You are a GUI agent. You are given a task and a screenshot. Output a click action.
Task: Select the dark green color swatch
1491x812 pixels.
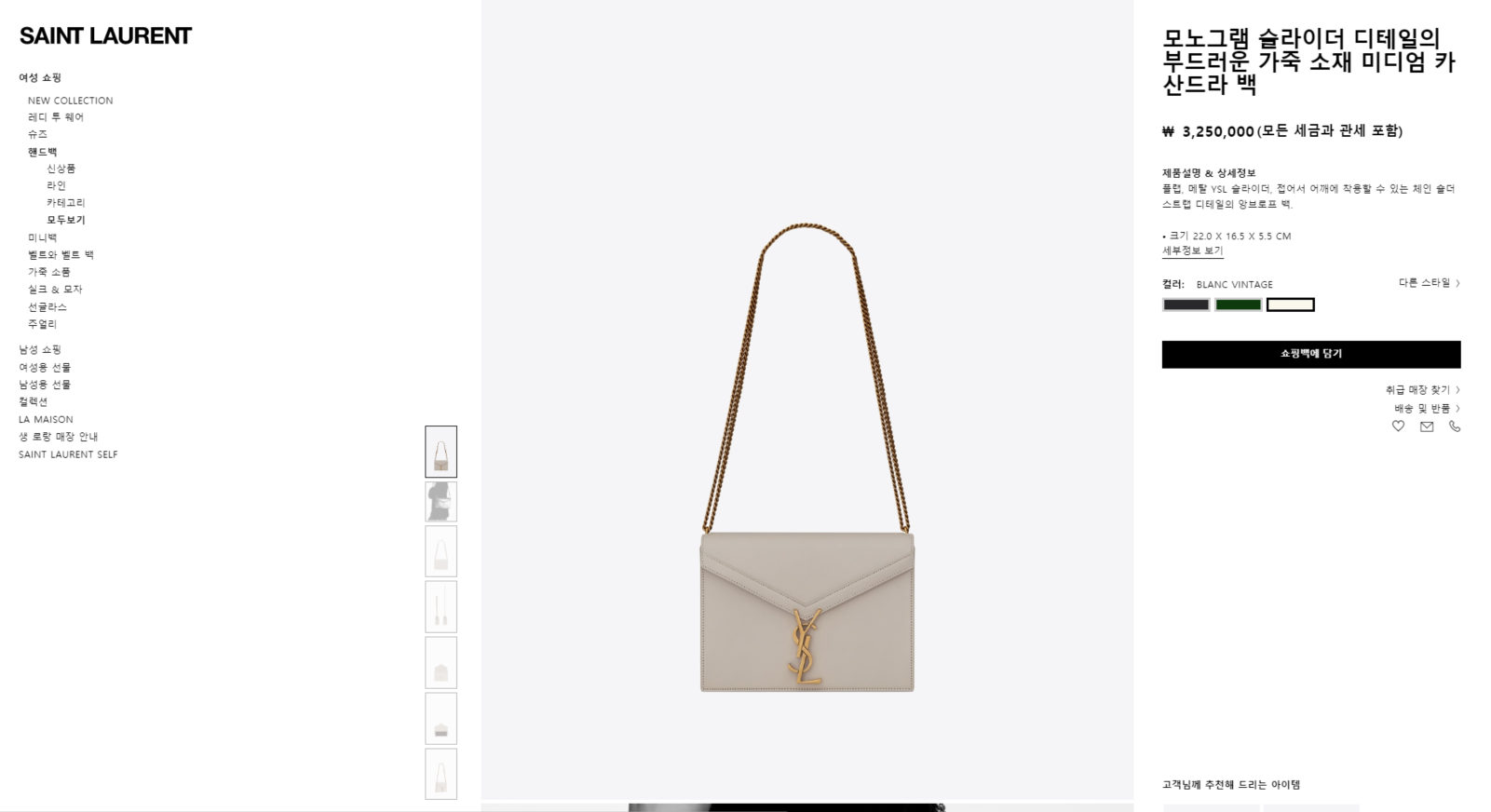(1238, 304)
